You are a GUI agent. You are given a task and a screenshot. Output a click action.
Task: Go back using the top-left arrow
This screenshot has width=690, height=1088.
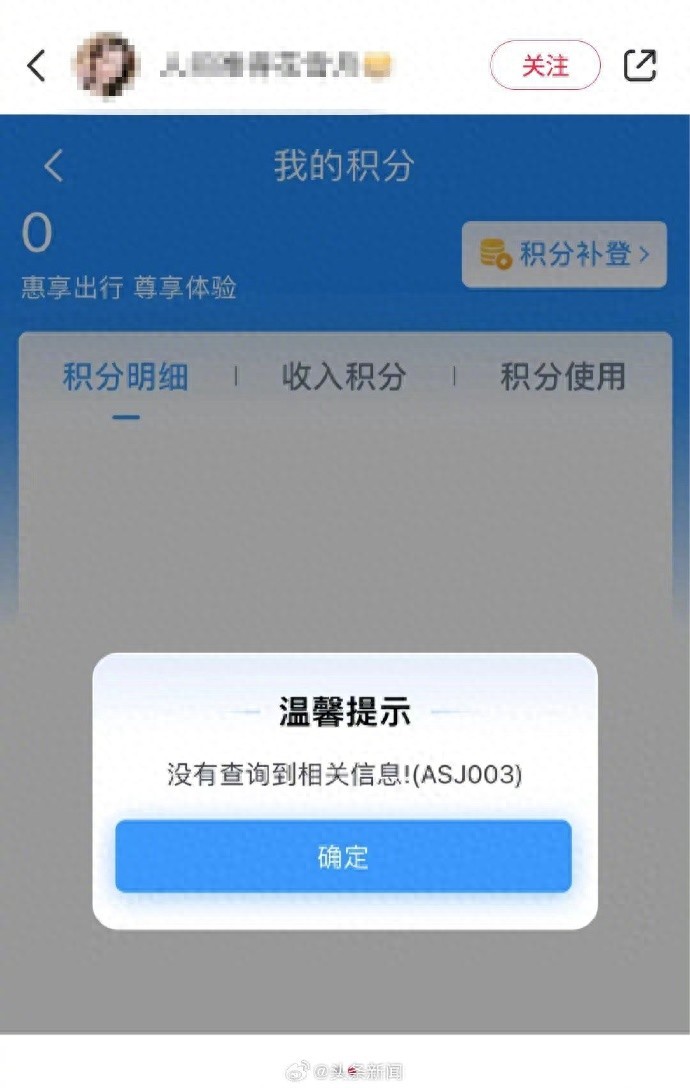click(x=37, y=66)
